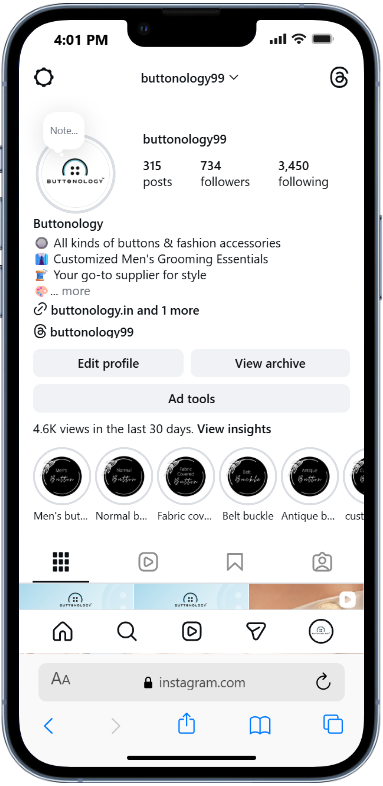Image resolution: width=383 pixels, height=786 pixels.
Task: Reload the page in Safari
Action: click(x=323, y=682)
